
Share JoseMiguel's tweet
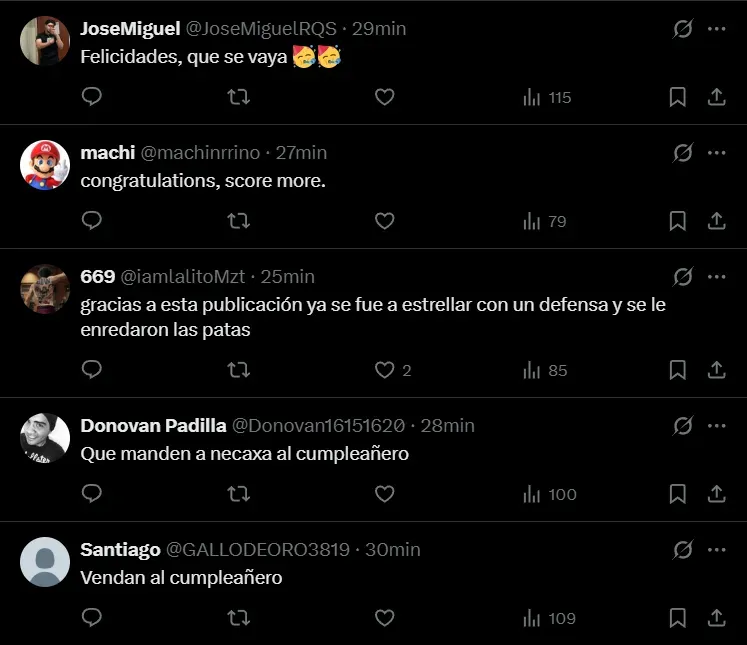716,97
